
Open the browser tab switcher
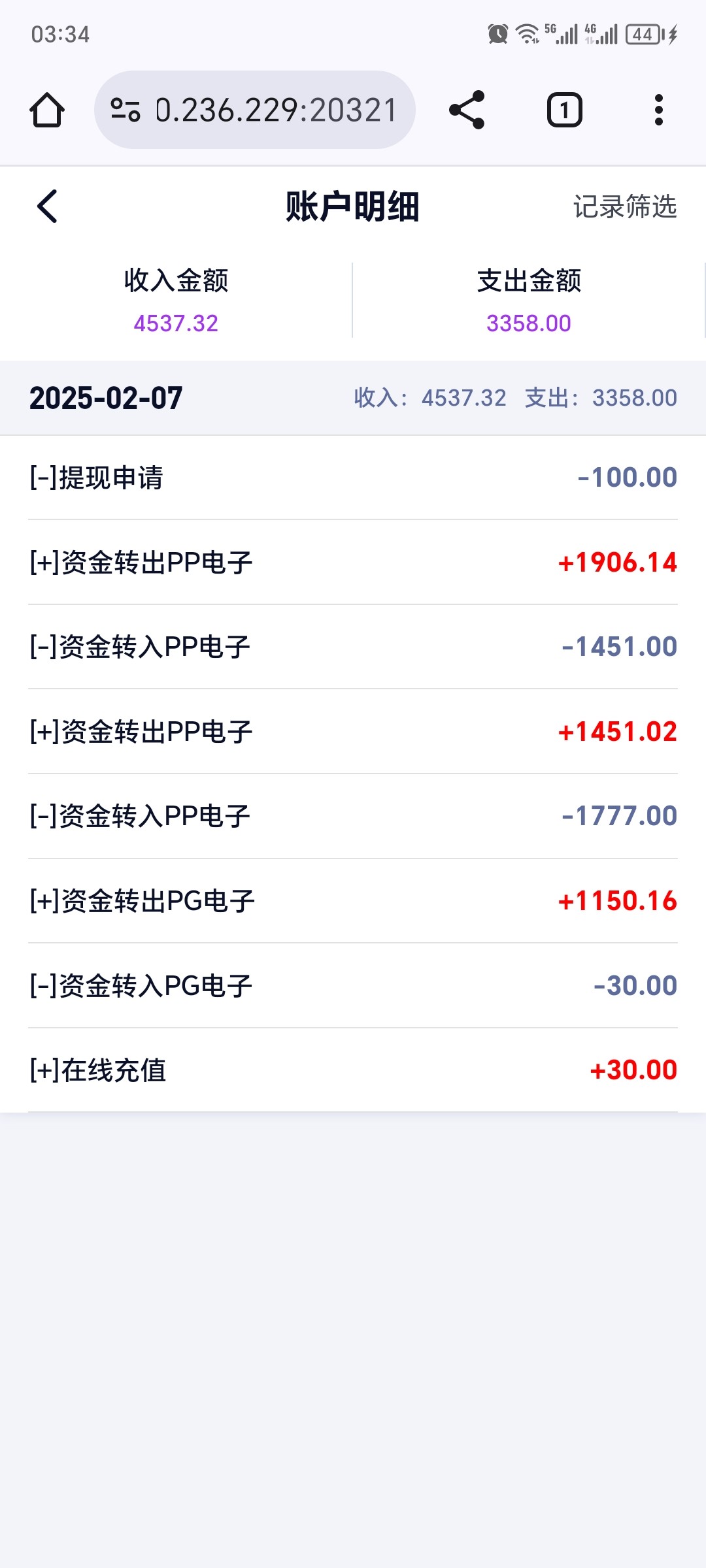(x=564, y=110)
